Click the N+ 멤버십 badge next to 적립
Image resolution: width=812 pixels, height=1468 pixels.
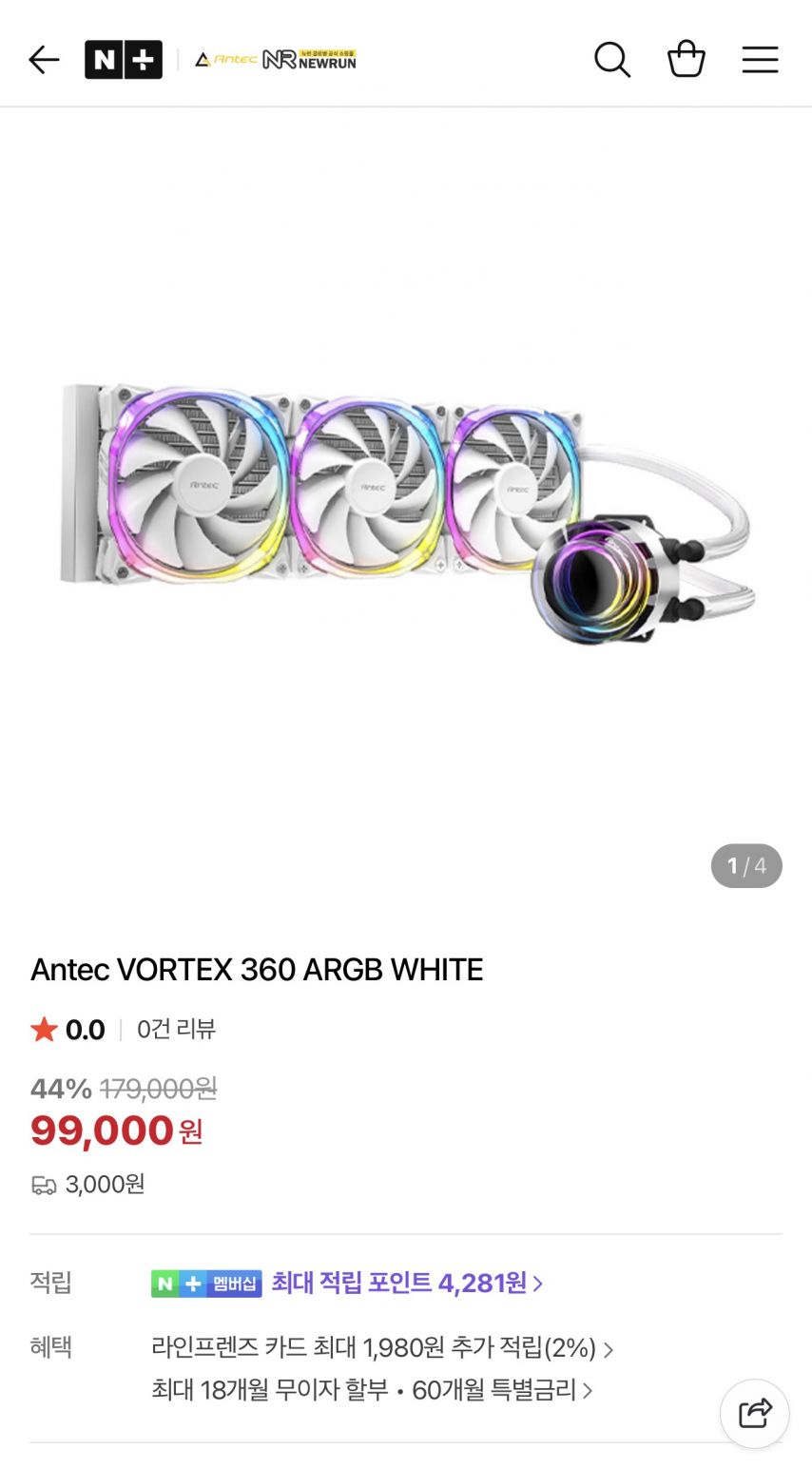click(x=206, y=1282)
